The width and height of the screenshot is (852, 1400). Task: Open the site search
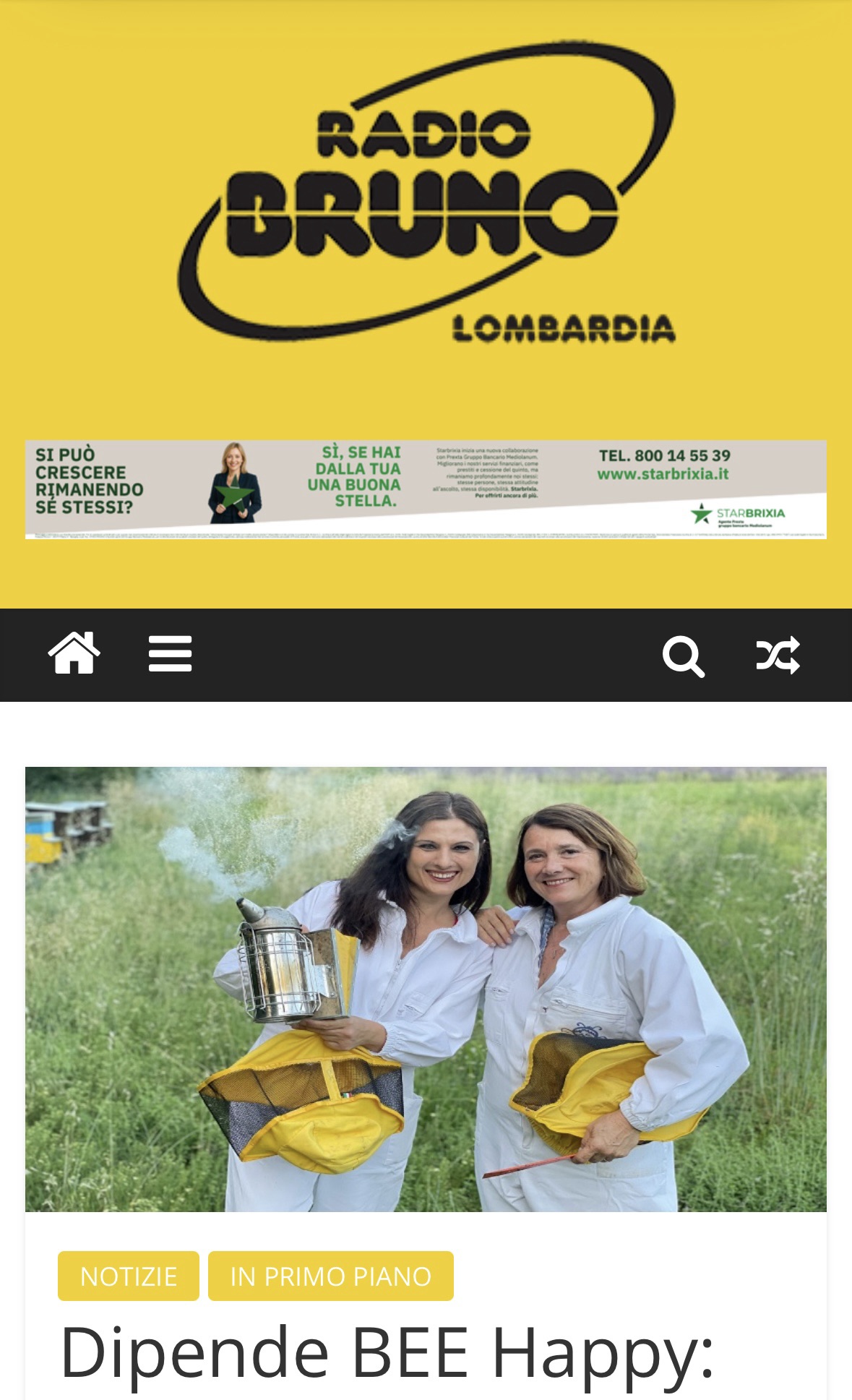[683, 656]
